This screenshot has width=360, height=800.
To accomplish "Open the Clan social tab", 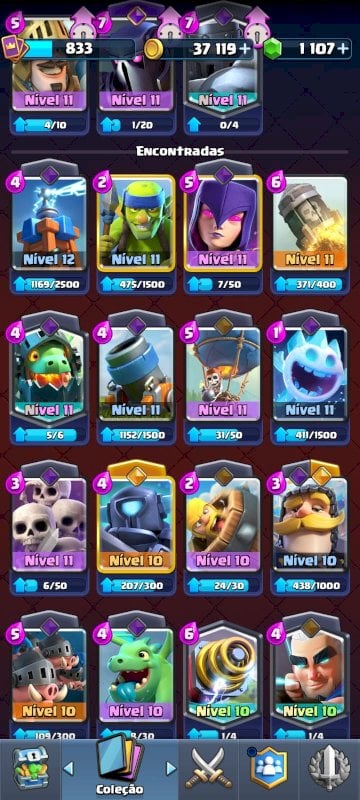I will (x=269, y=769).
